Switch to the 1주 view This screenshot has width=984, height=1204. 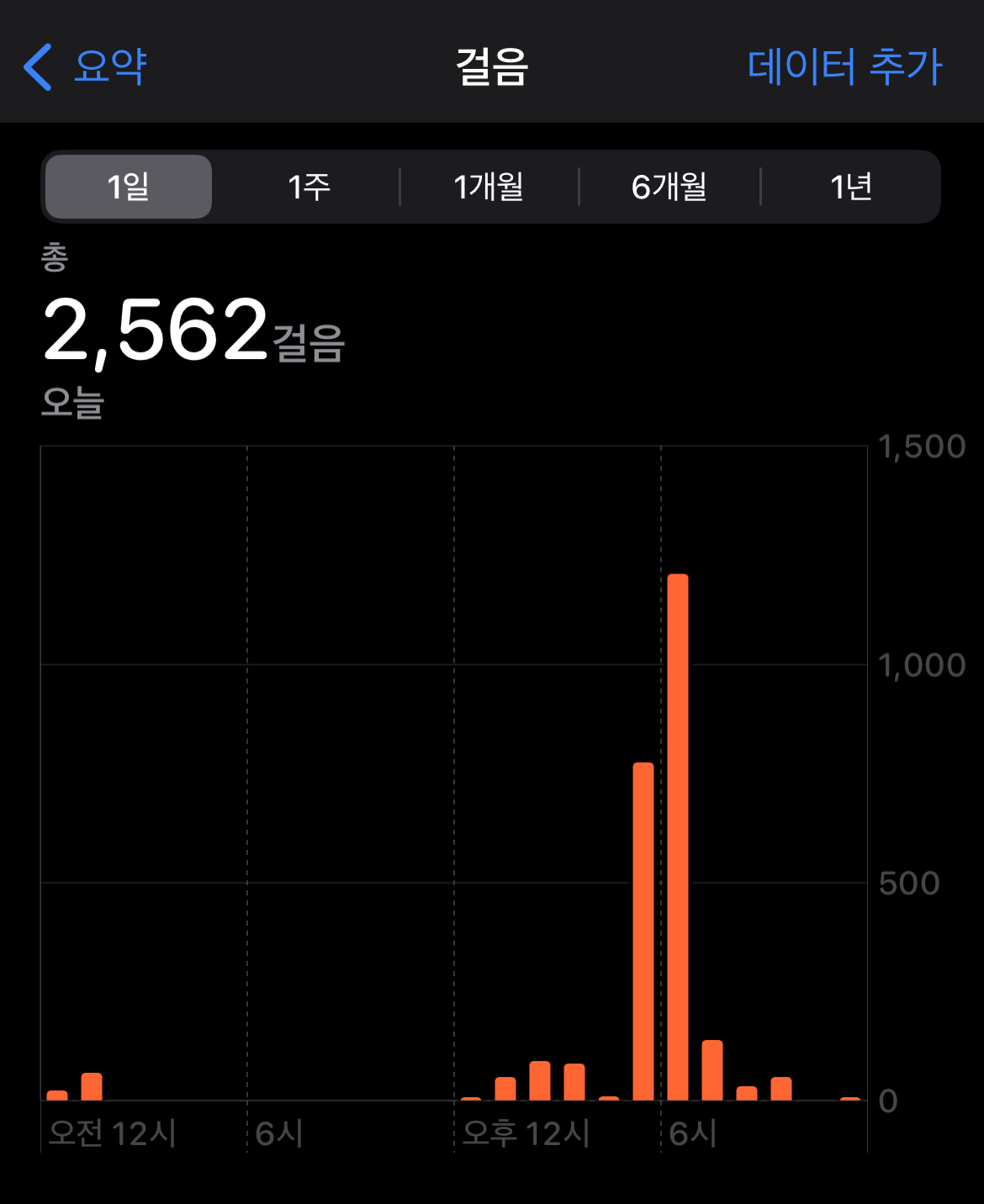coord(309,187)
